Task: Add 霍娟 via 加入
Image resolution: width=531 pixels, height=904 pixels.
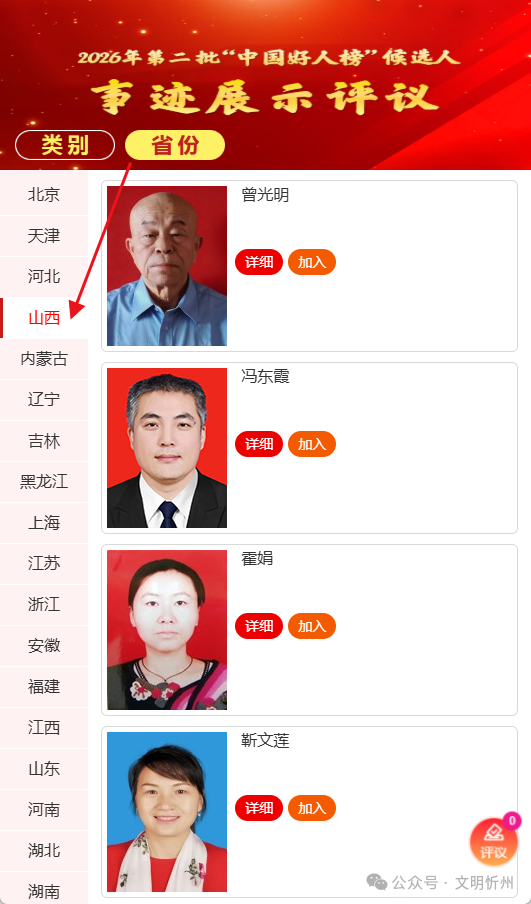Action: (312, 626)
